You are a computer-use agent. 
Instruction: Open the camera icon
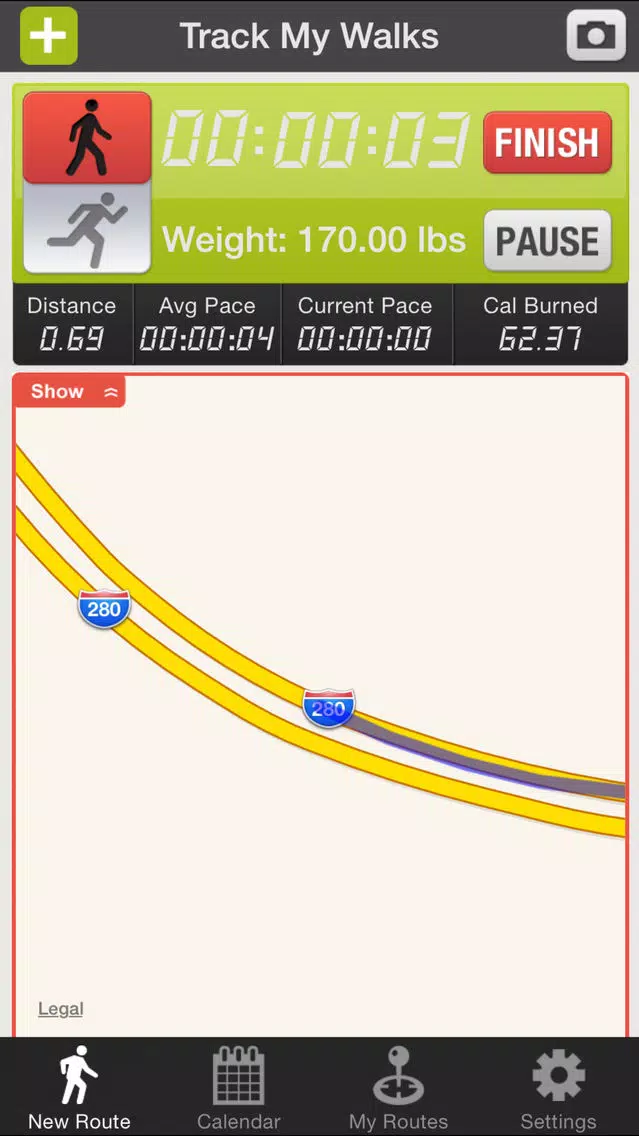(596, 36)
